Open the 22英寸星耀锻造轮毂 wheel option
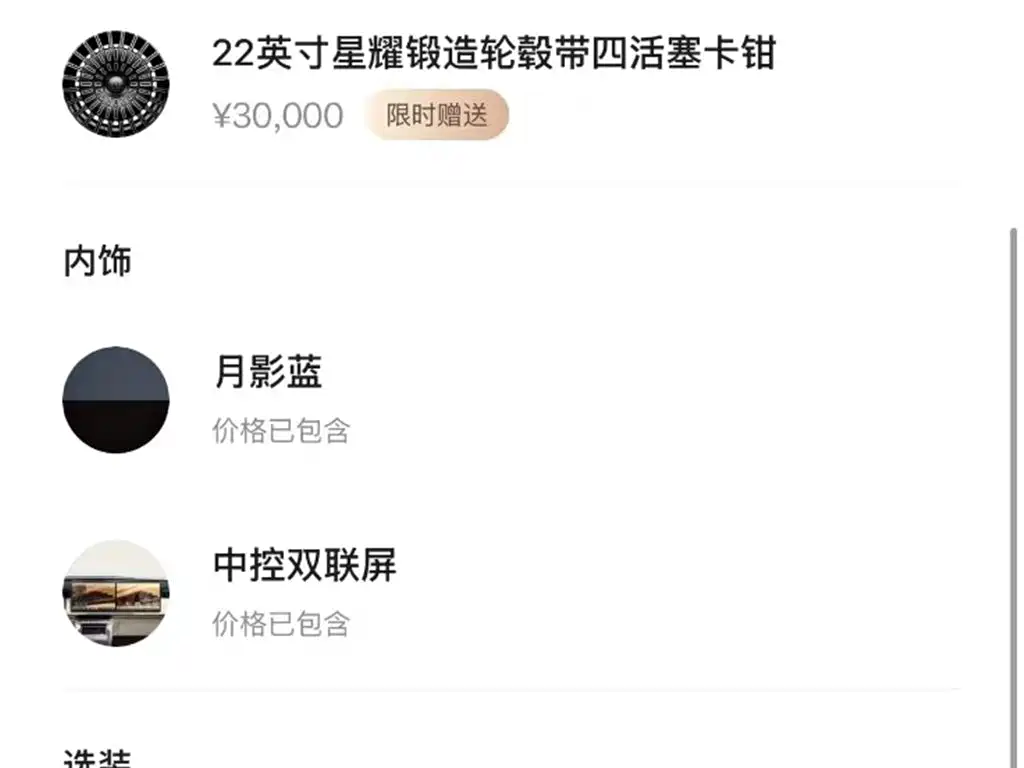 tap(493, 54)
